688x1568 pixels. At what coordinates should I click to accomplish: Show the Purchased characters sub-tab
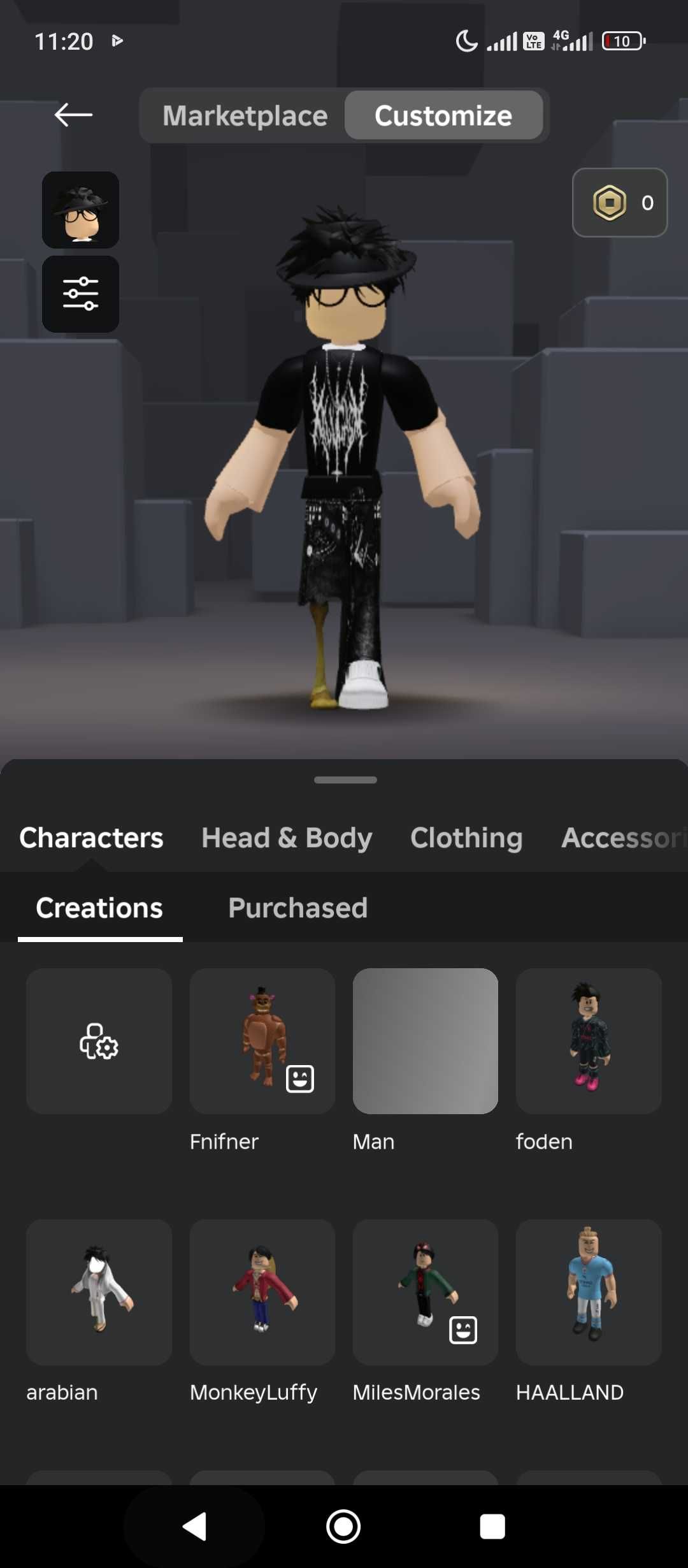click(297, 908)
